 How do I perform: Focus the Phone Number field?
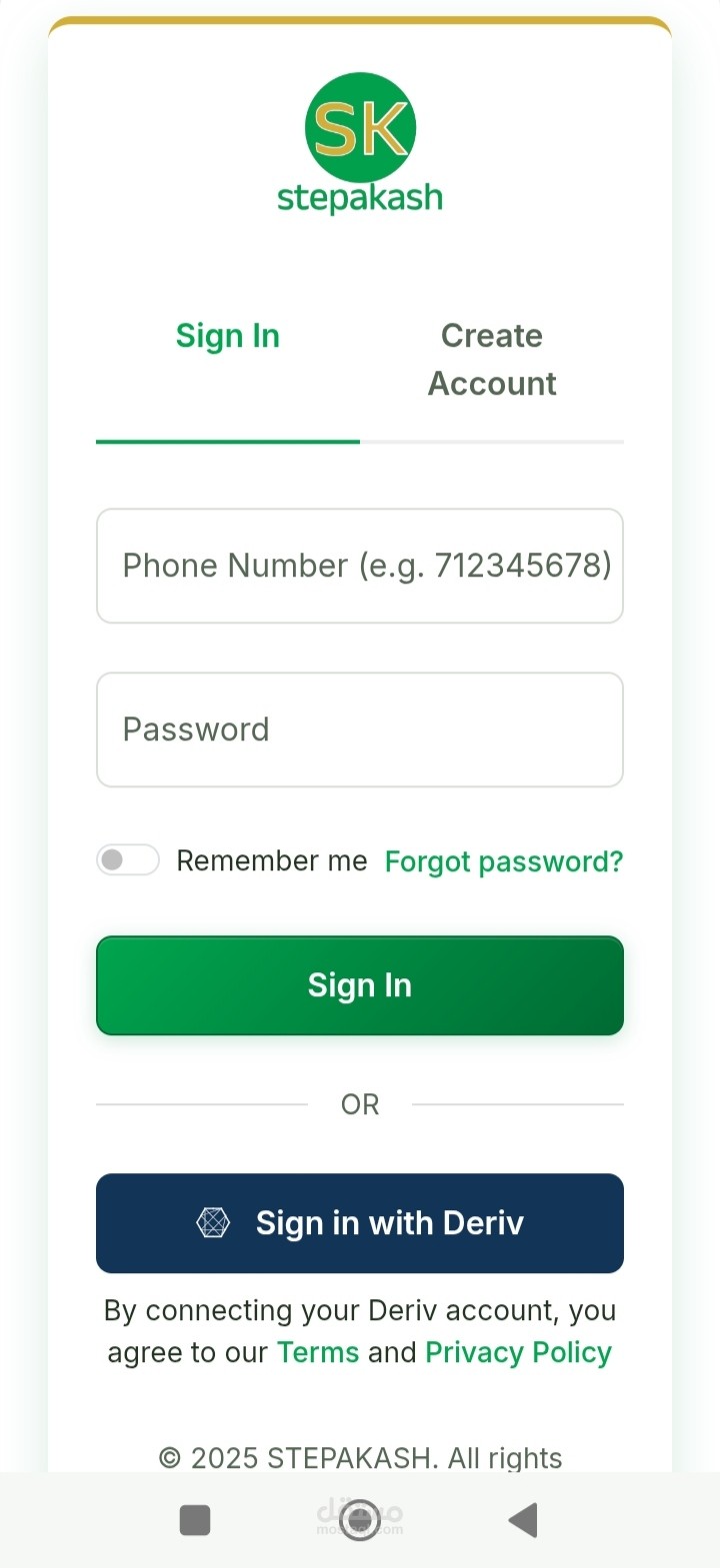pyautogui.click(x=360, y=566)
